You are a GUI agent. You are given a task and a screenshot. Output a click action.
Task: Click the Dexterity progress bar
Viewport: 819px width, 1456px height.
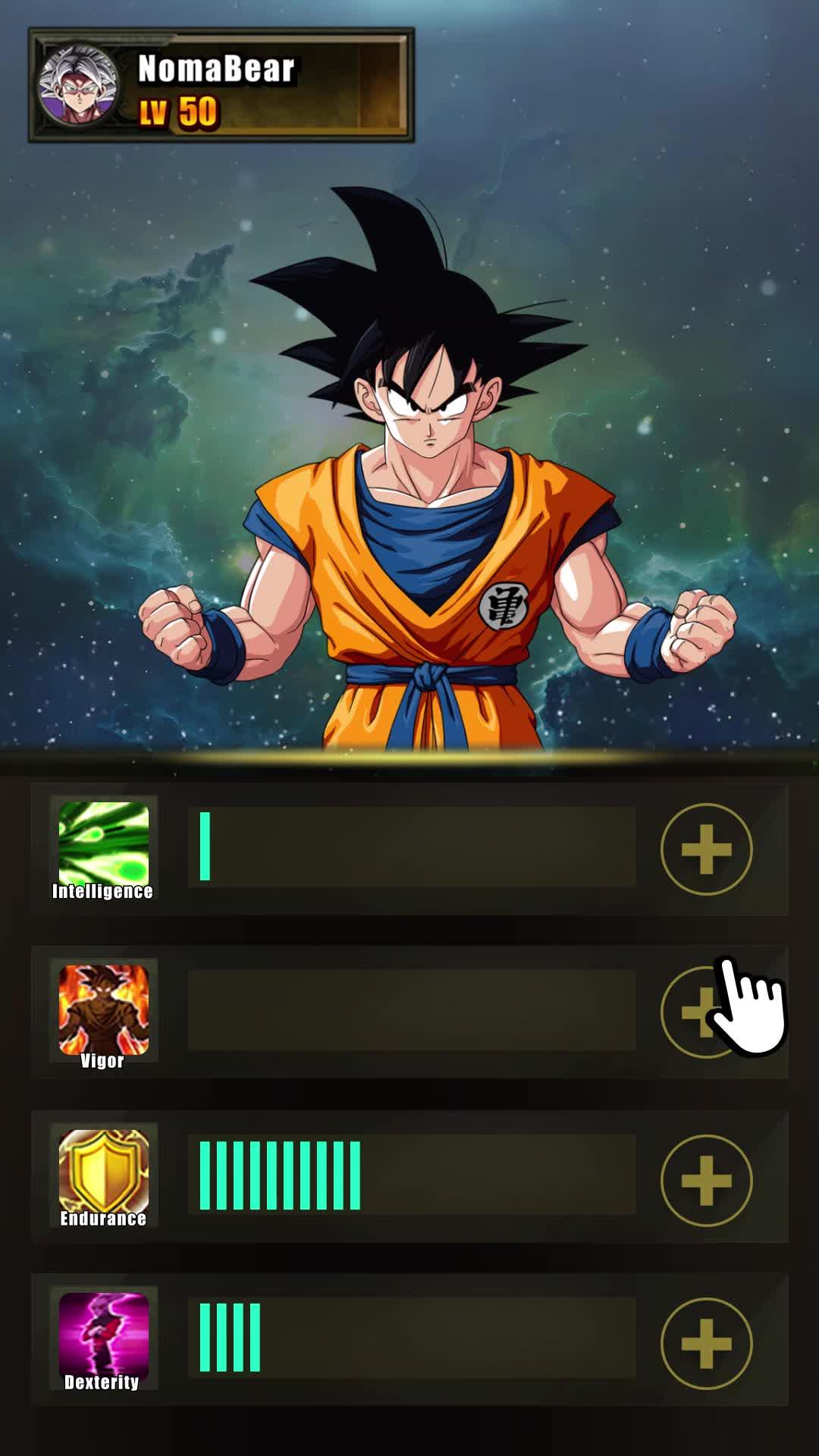pos(413,1340)
